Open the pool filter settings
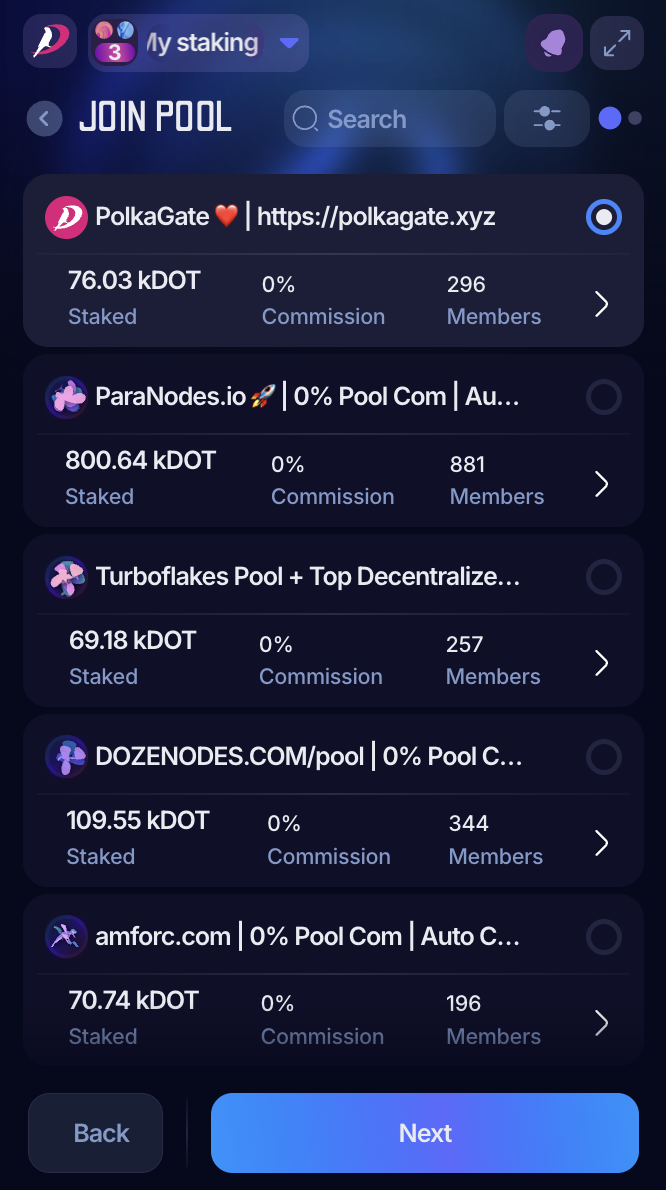The height and width of the screenshot is (1190, 666). 547,119
